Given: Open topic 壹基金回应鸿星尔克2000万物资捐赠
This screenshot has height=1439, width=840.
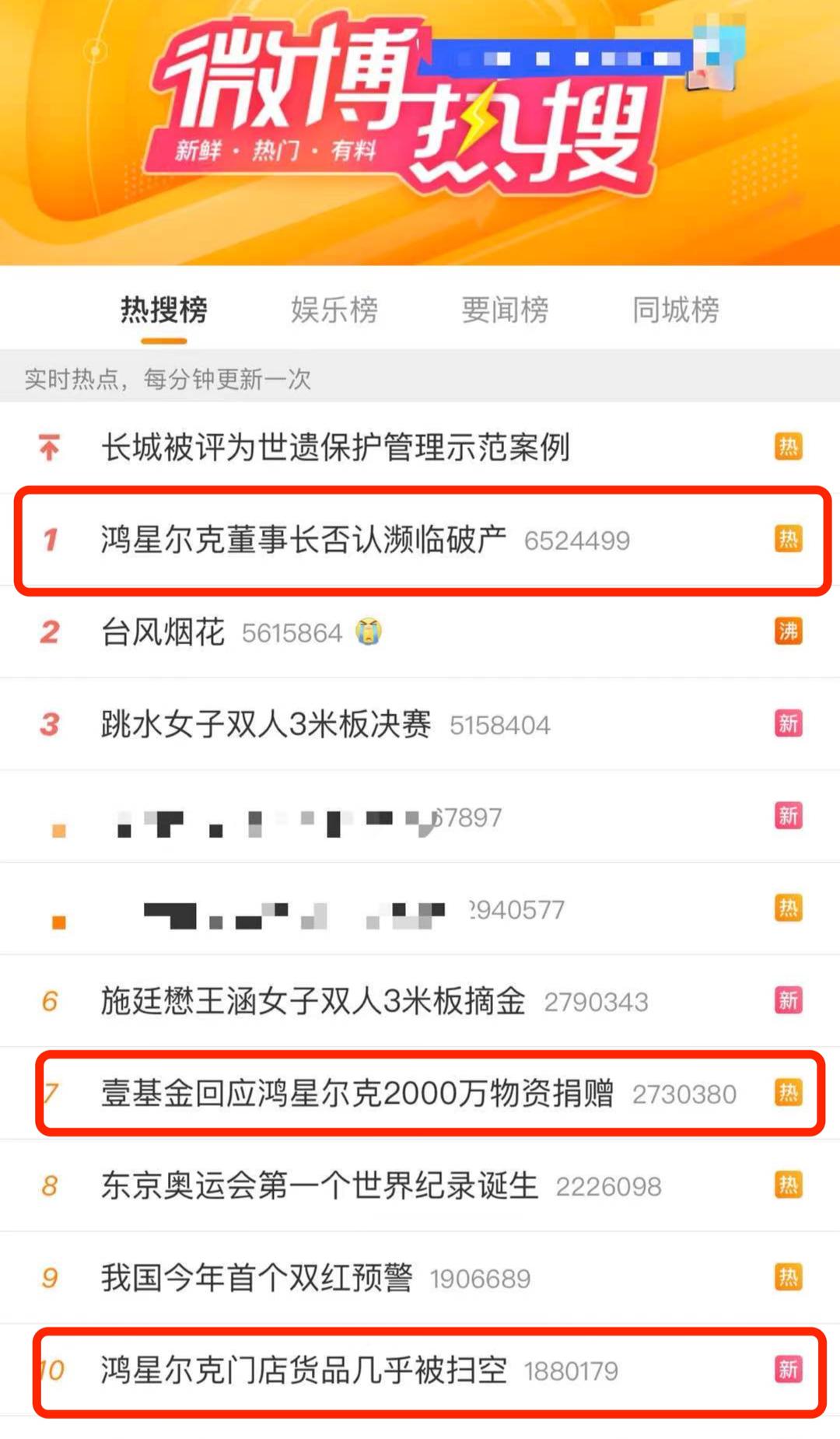Looking at the screenshot, I should [420, 1094].
